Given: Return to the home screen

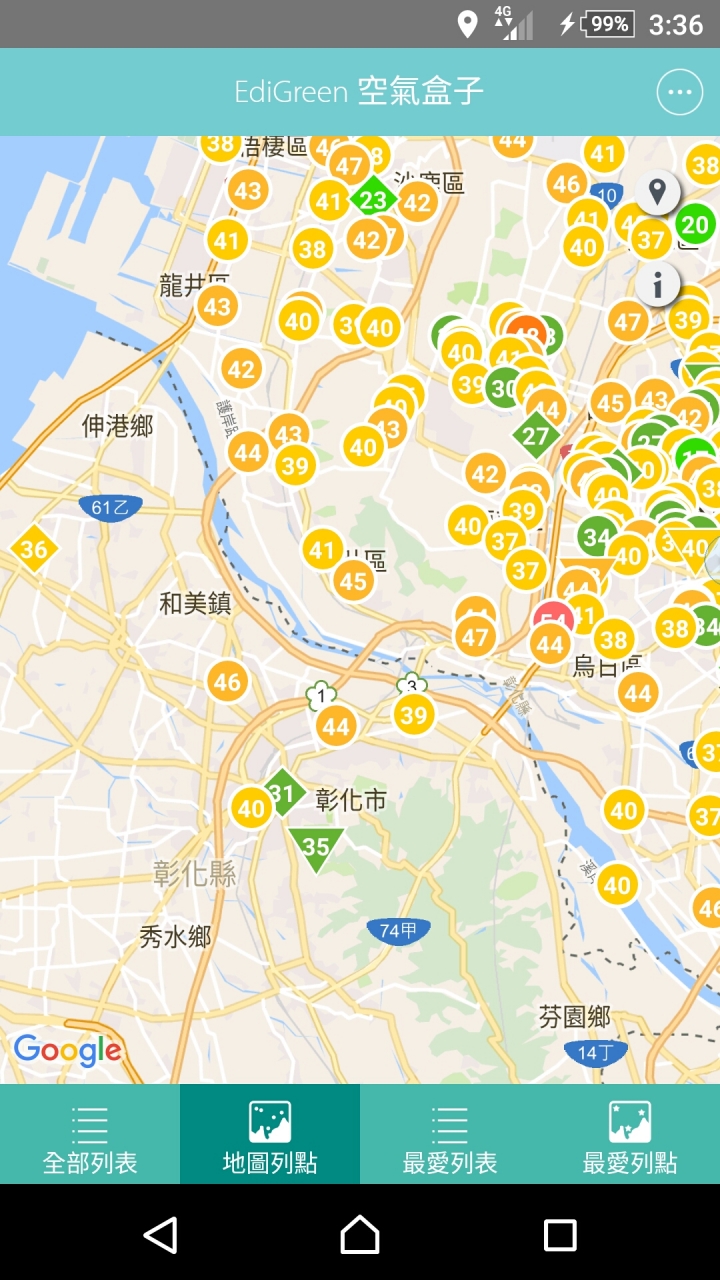Looking at the screenshot, I should 360,1235.
